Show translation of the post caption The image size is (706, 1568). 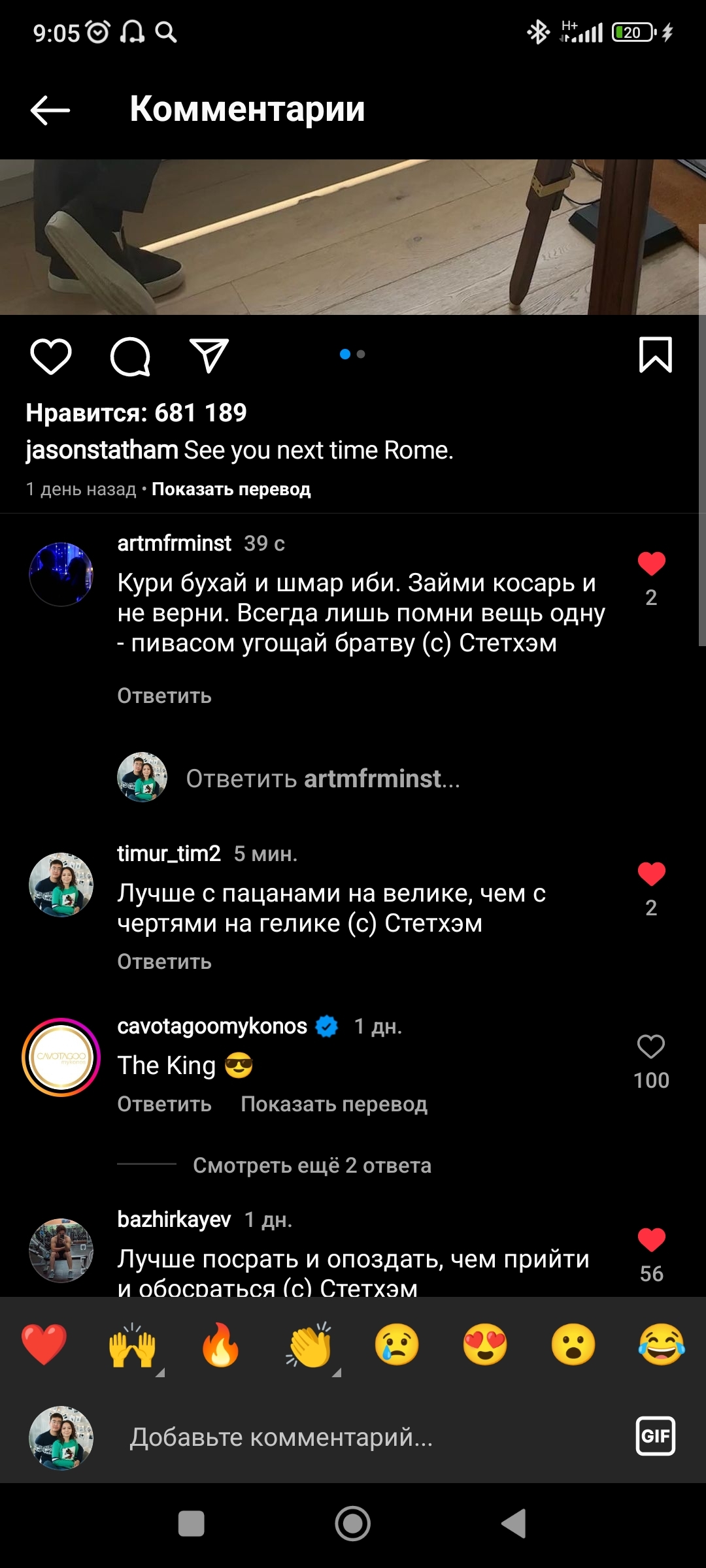231,489
